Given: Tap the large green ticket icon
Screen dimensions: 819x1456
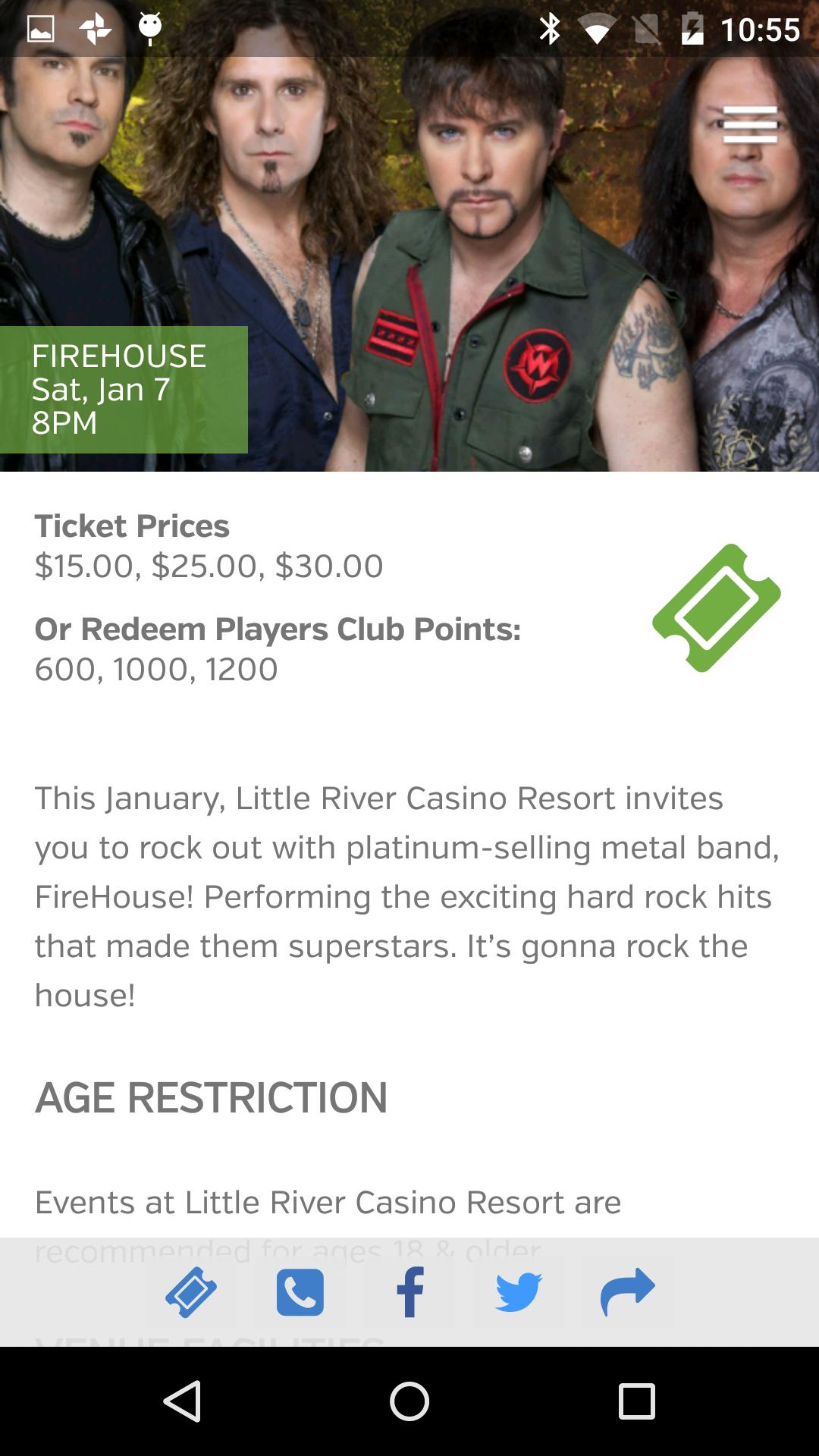Looking at the screenshot, I should [x=717, y=607].
